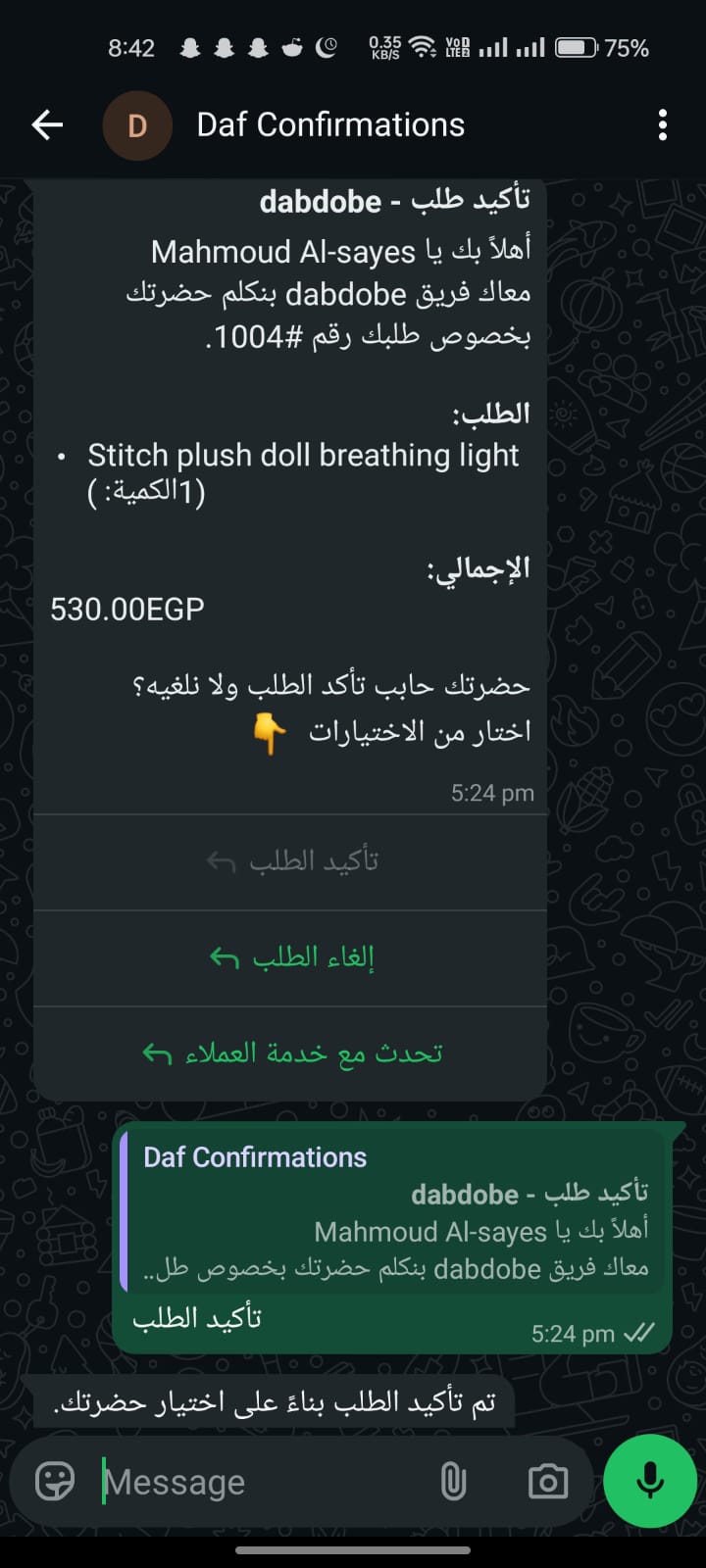Tap the disabled تأكيد الطلب reply option
Image resolution: width=706 pixels, height=1568 pixels.
coord(290,861)
